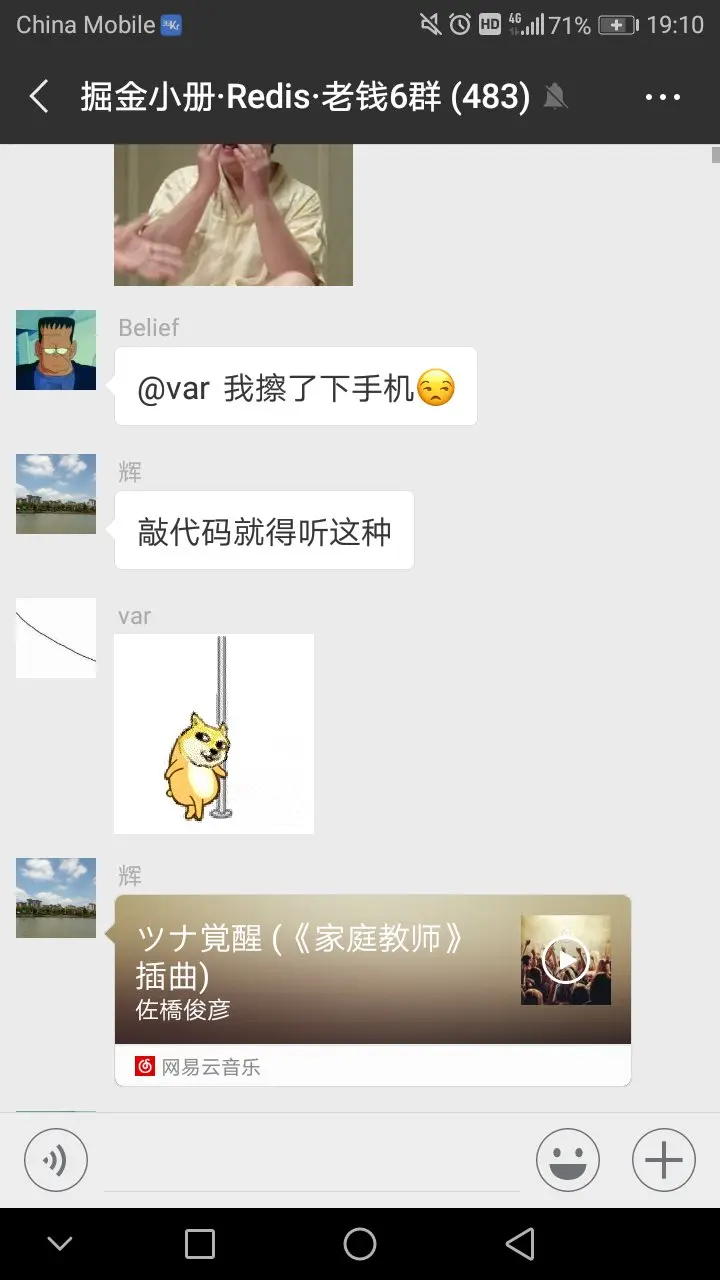720x1280 pixels.
Task: Open 辉's avatar beside 敲代码就得听这种
Action: pyautogui.click(x=56, y=494)
